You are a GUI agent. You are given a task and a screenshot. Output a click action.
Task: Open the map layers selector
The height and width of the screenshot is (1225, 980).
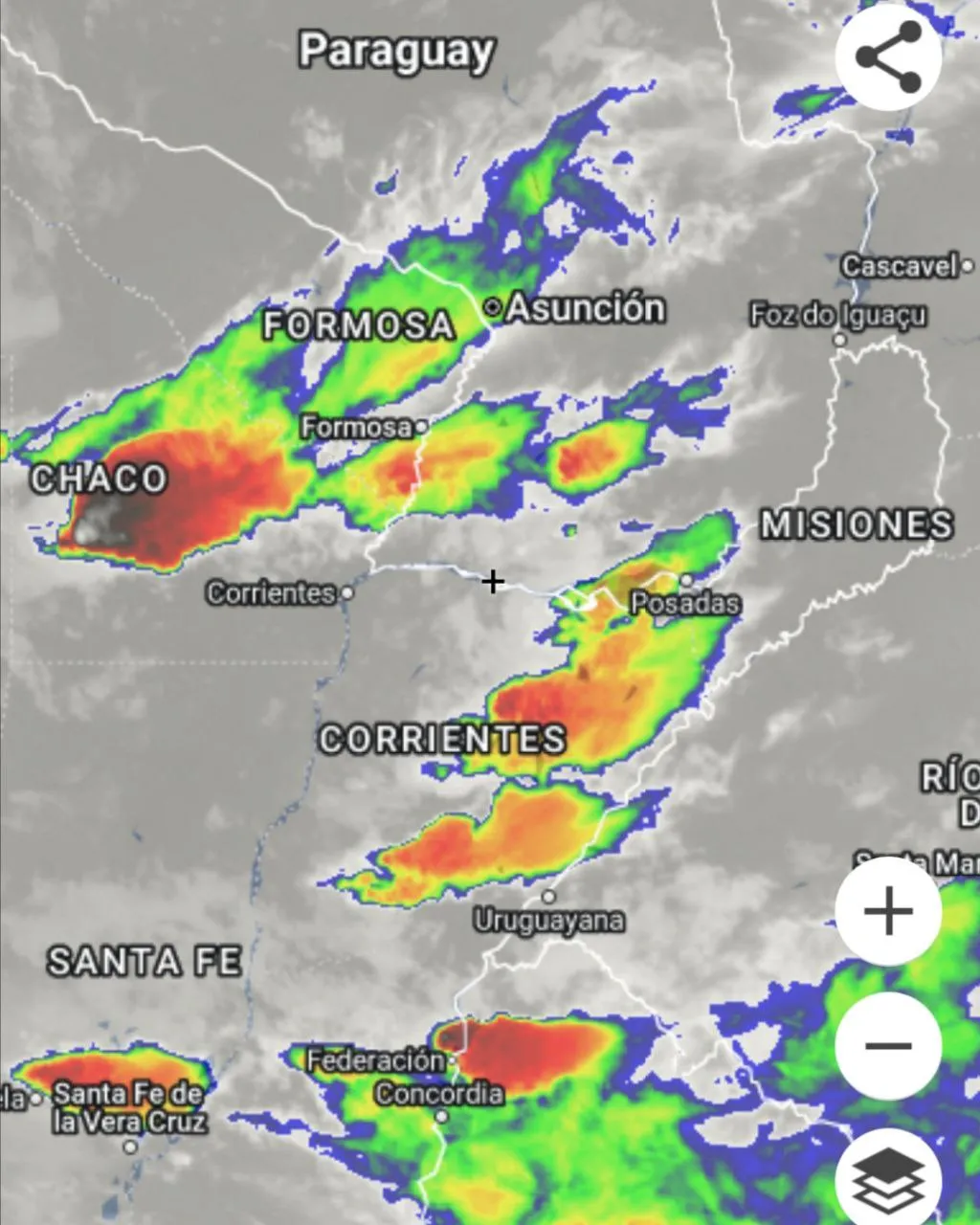coord(890,1178)
